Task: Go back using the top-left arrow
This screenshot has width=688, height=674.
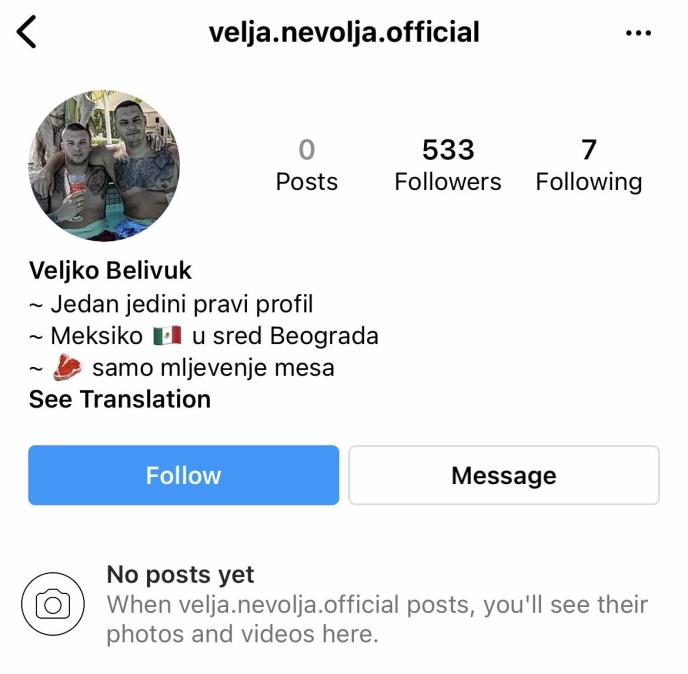Action: pyautogui.click(x=27, y=32)
